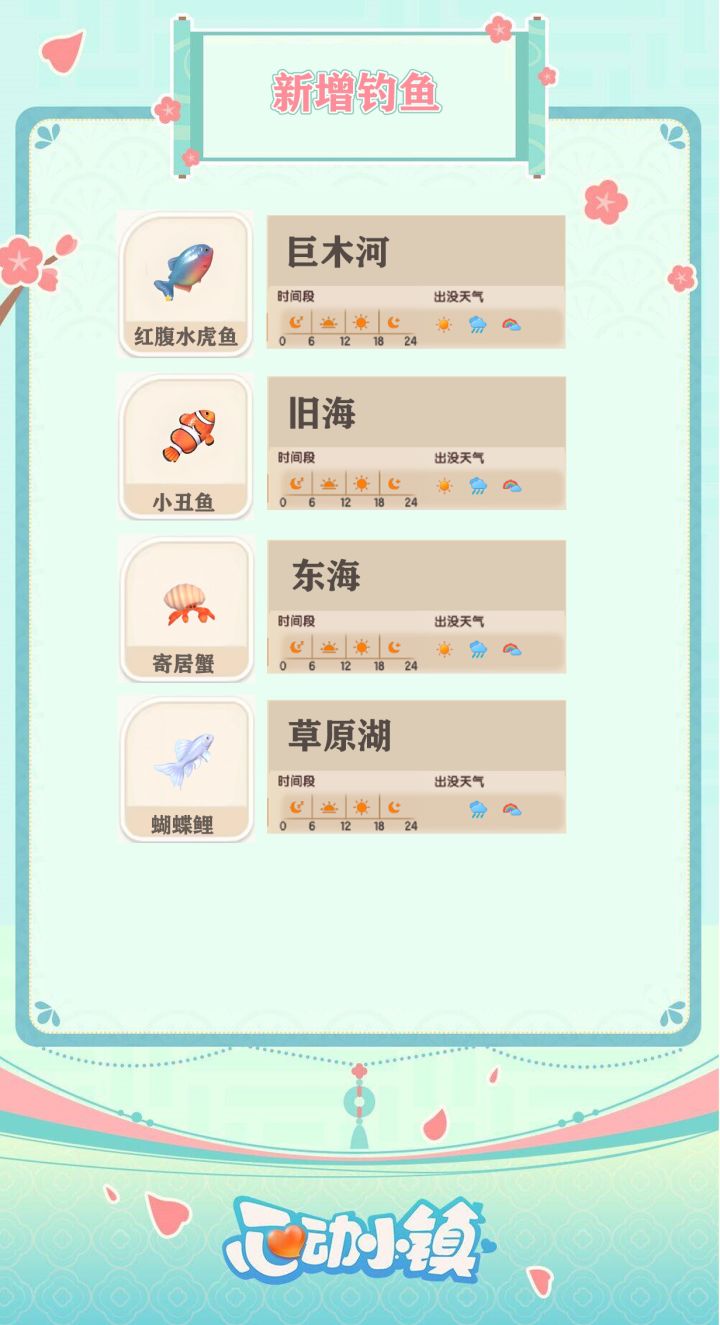Tap the rain icon for 东海 weather
The image size is (720, 1325).
point(477,647)
